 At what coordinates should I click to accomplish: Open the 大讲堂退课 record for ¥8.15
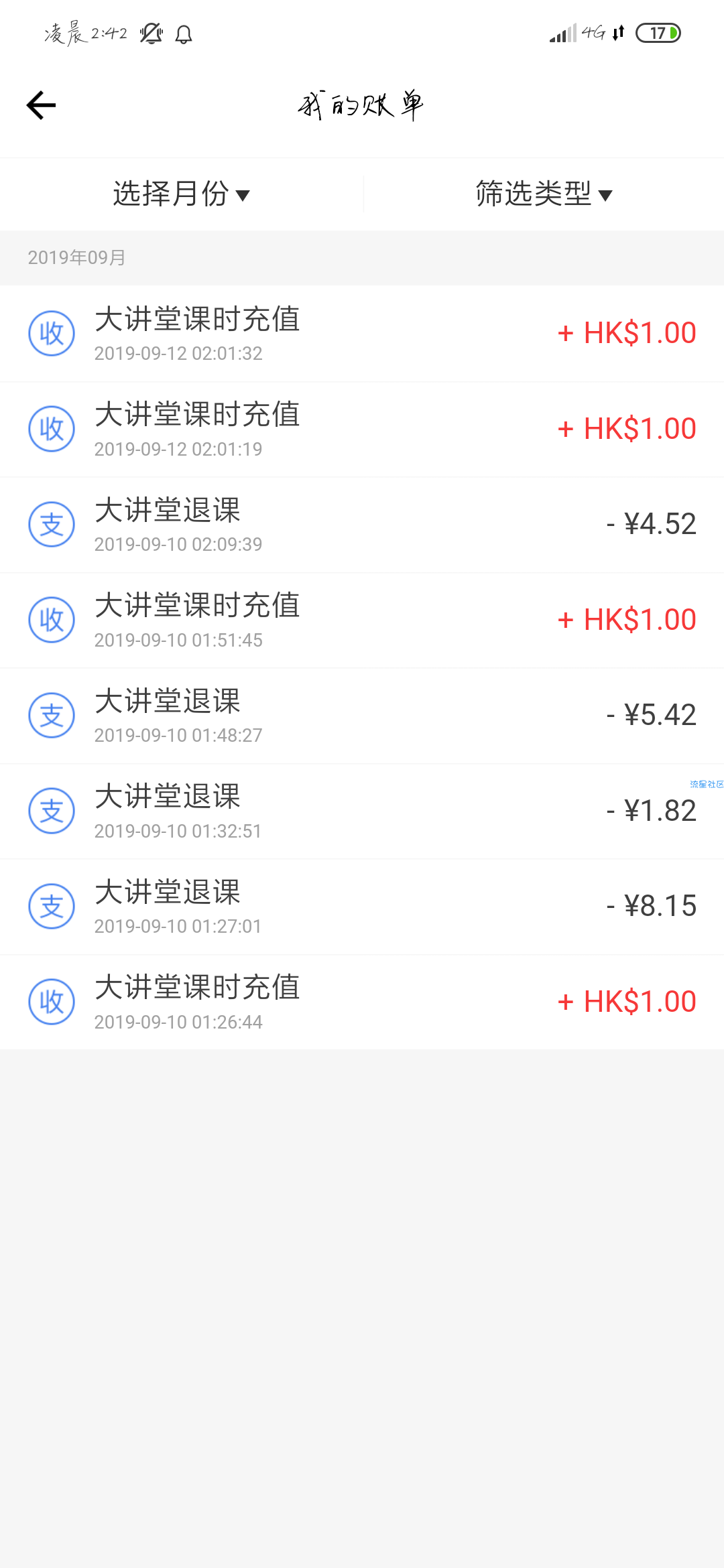pos(362,907)
